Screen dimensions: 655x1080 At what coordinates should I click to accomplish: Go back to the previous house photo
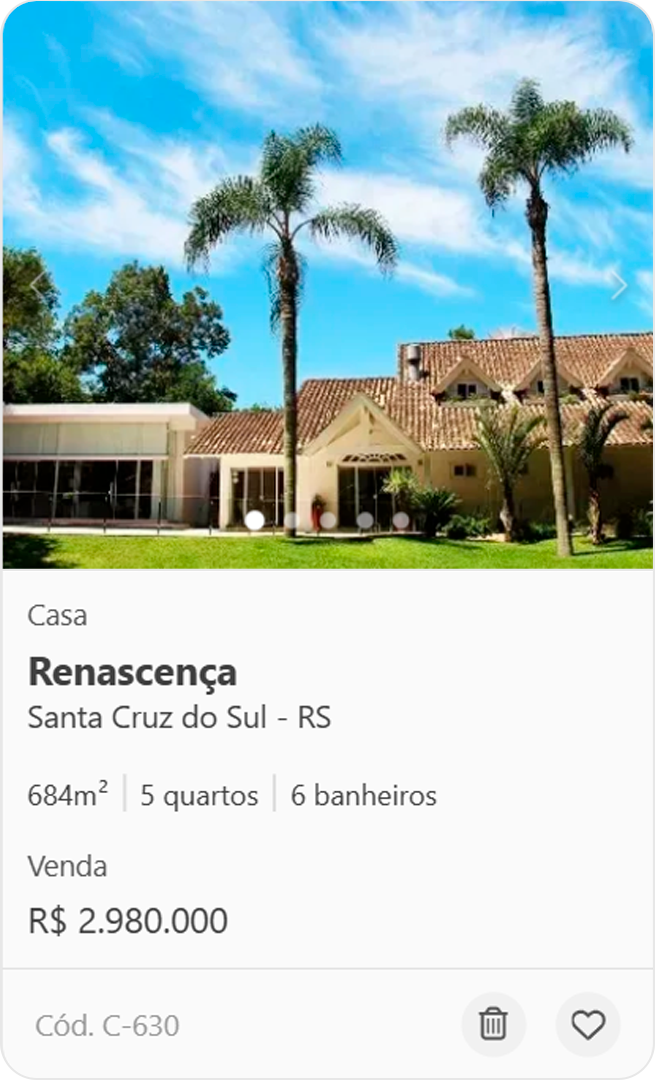click(x=36, y=286)
